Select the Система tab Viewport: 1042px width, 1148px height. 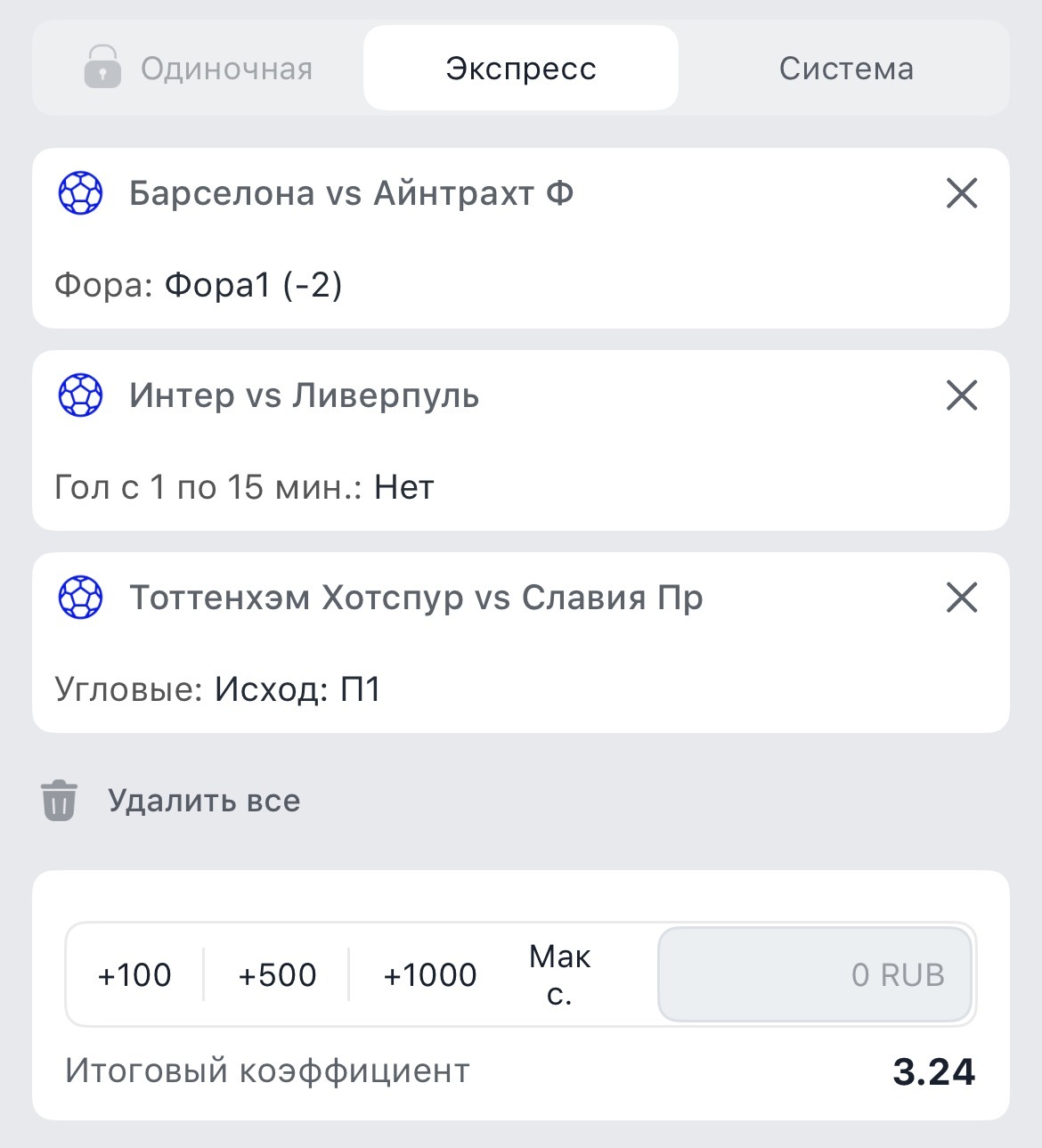tap(846, 69)
